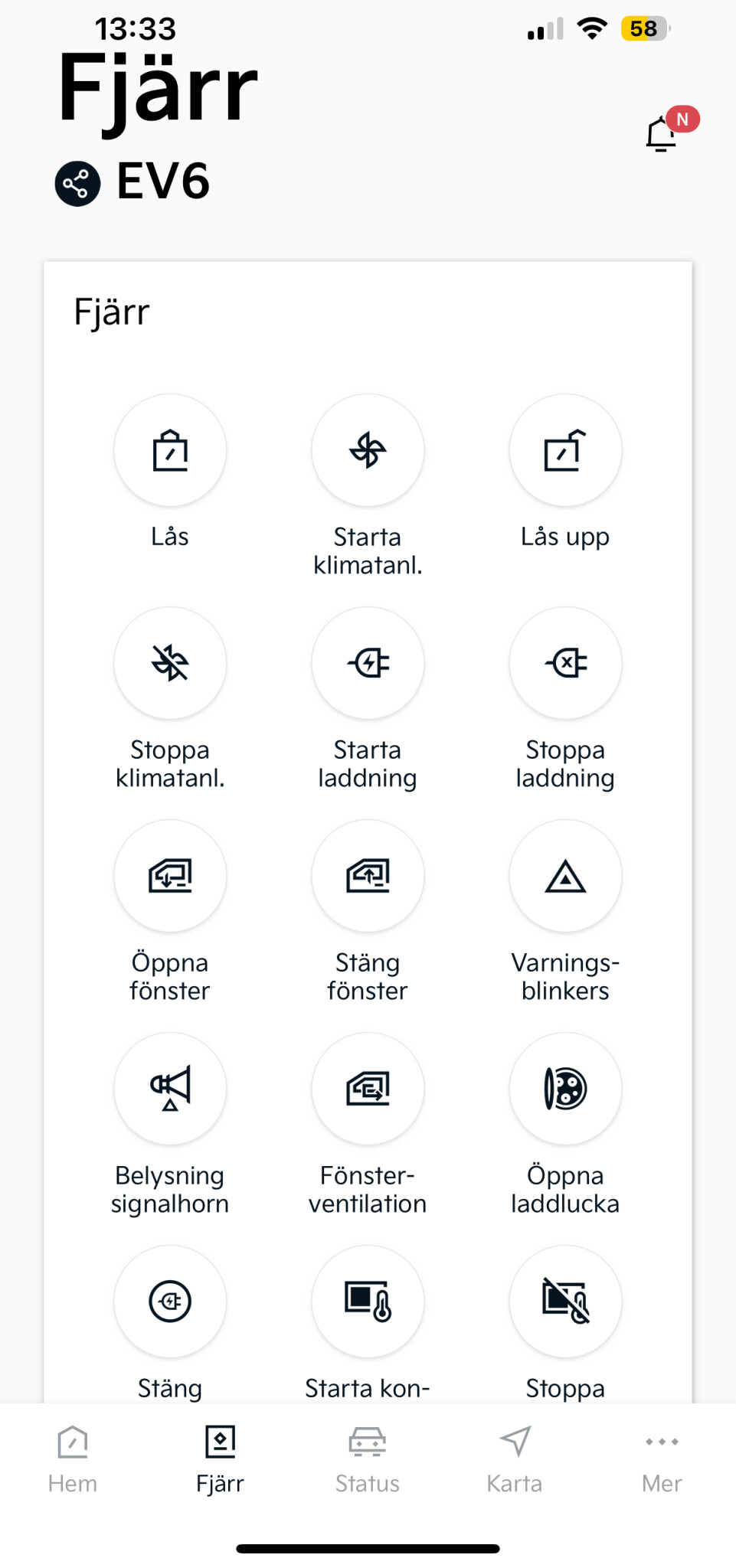This screenshot has height=1568, width=736.
Task: Trigger Belysning signalhorn
Action: 170,1089
